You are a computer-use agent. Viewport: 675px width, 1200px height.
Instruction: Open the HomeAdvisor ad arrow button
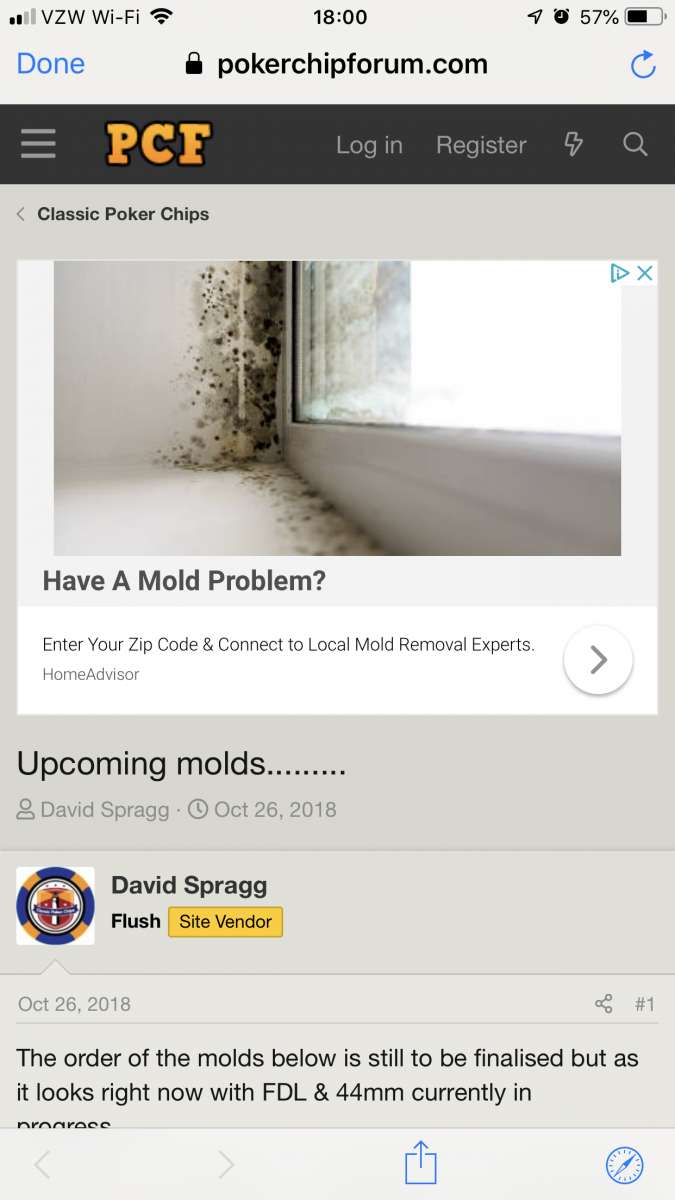point(598,659)
